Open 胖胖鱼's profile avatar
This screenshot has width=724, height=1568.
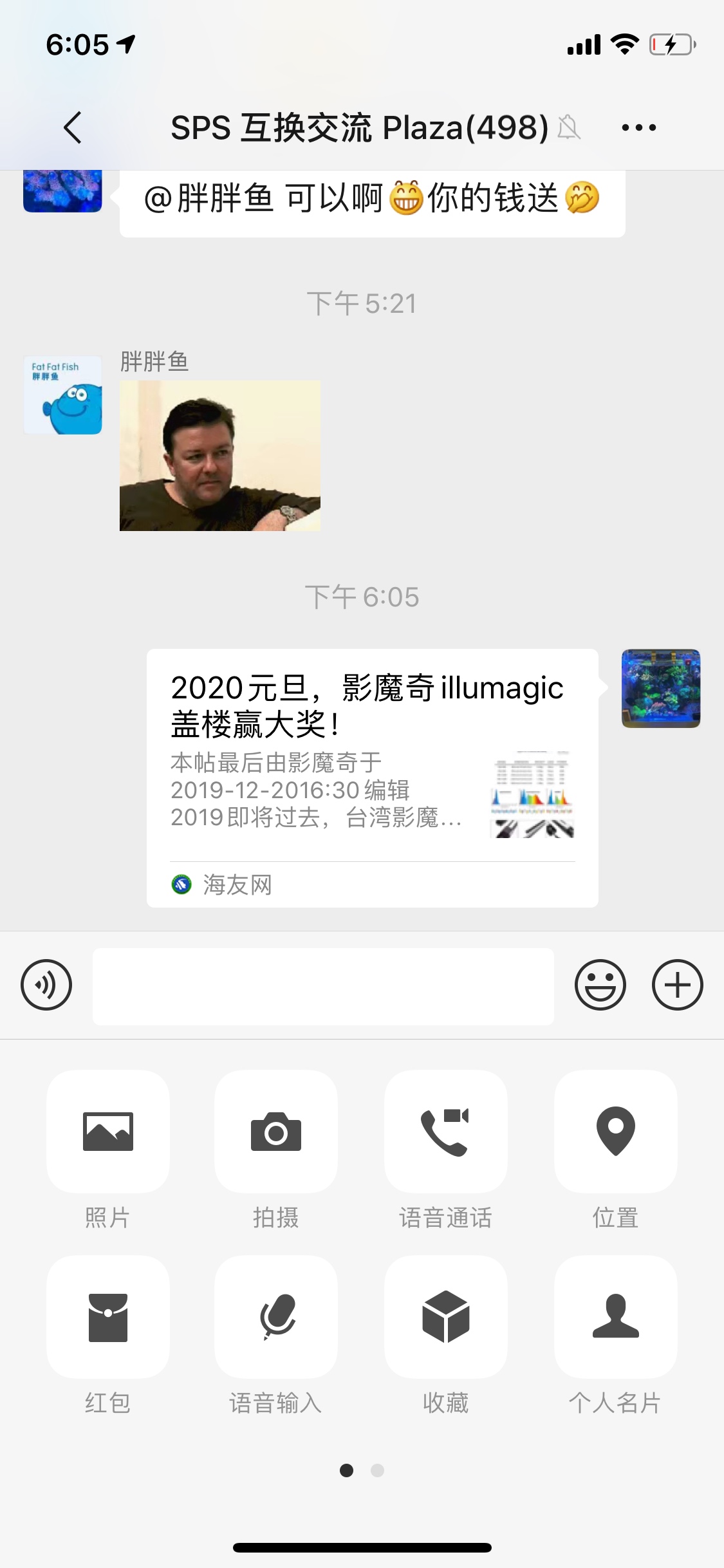[63, 395]
